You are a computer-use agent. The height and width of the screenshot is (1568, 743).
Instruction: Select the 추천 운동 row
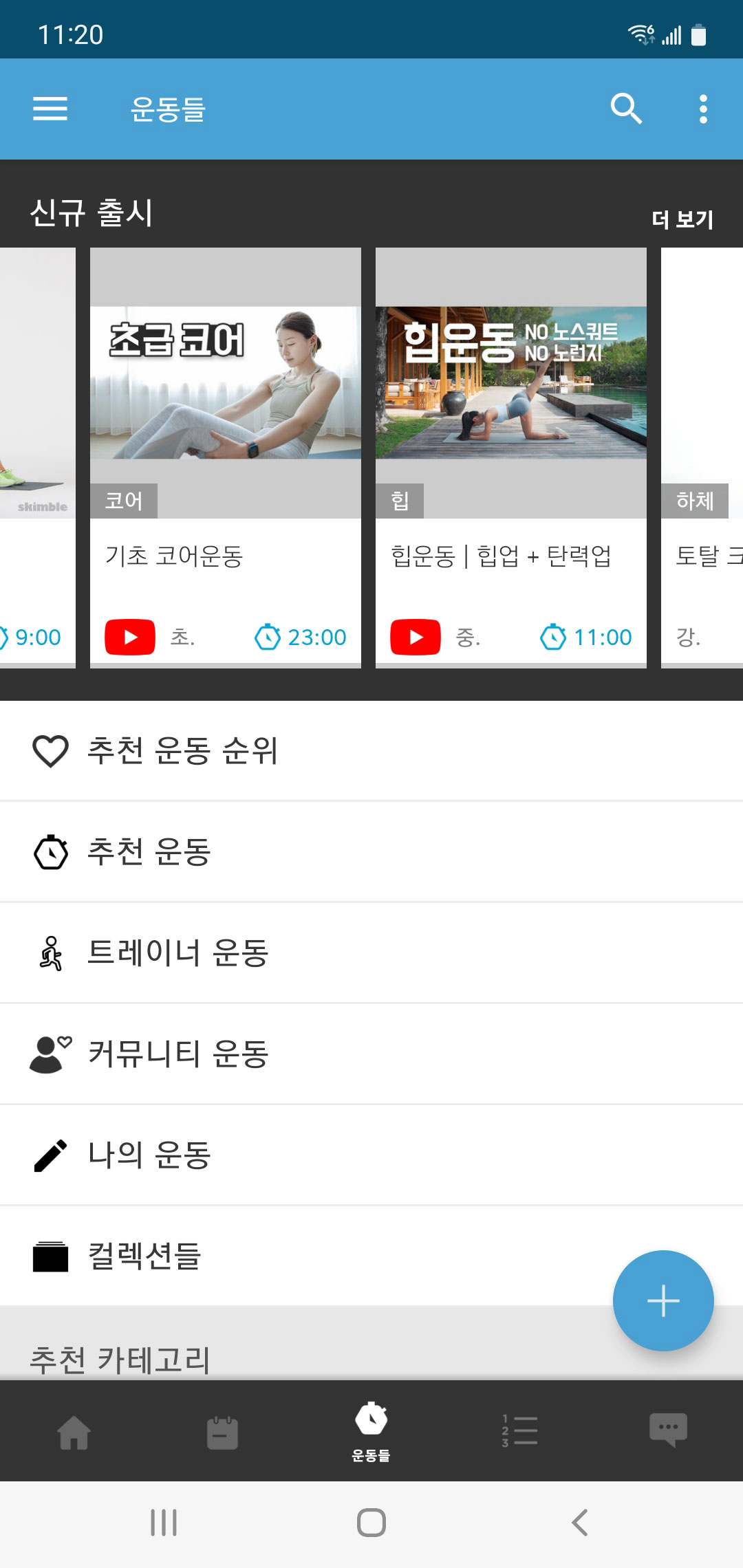click(x=371, y=851)
